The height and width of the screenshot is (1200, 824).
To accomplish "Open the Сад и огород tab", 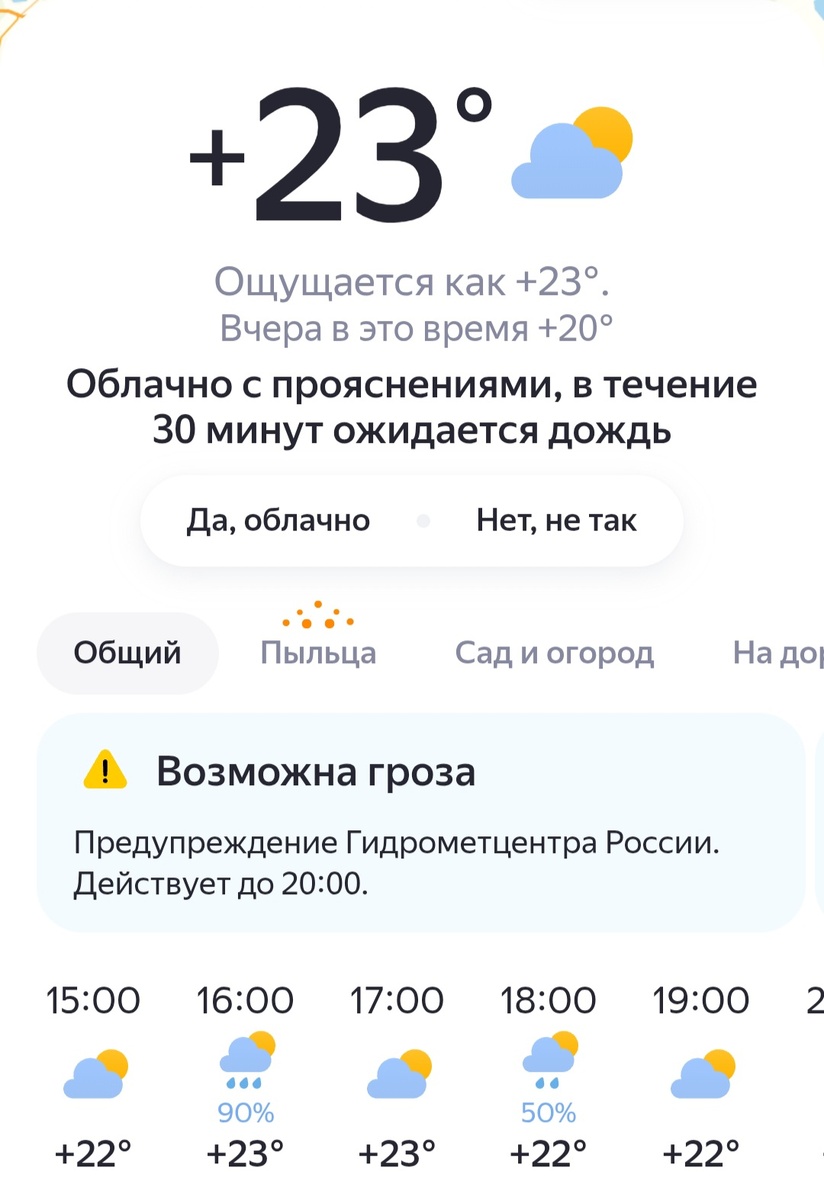I will 555,651.
